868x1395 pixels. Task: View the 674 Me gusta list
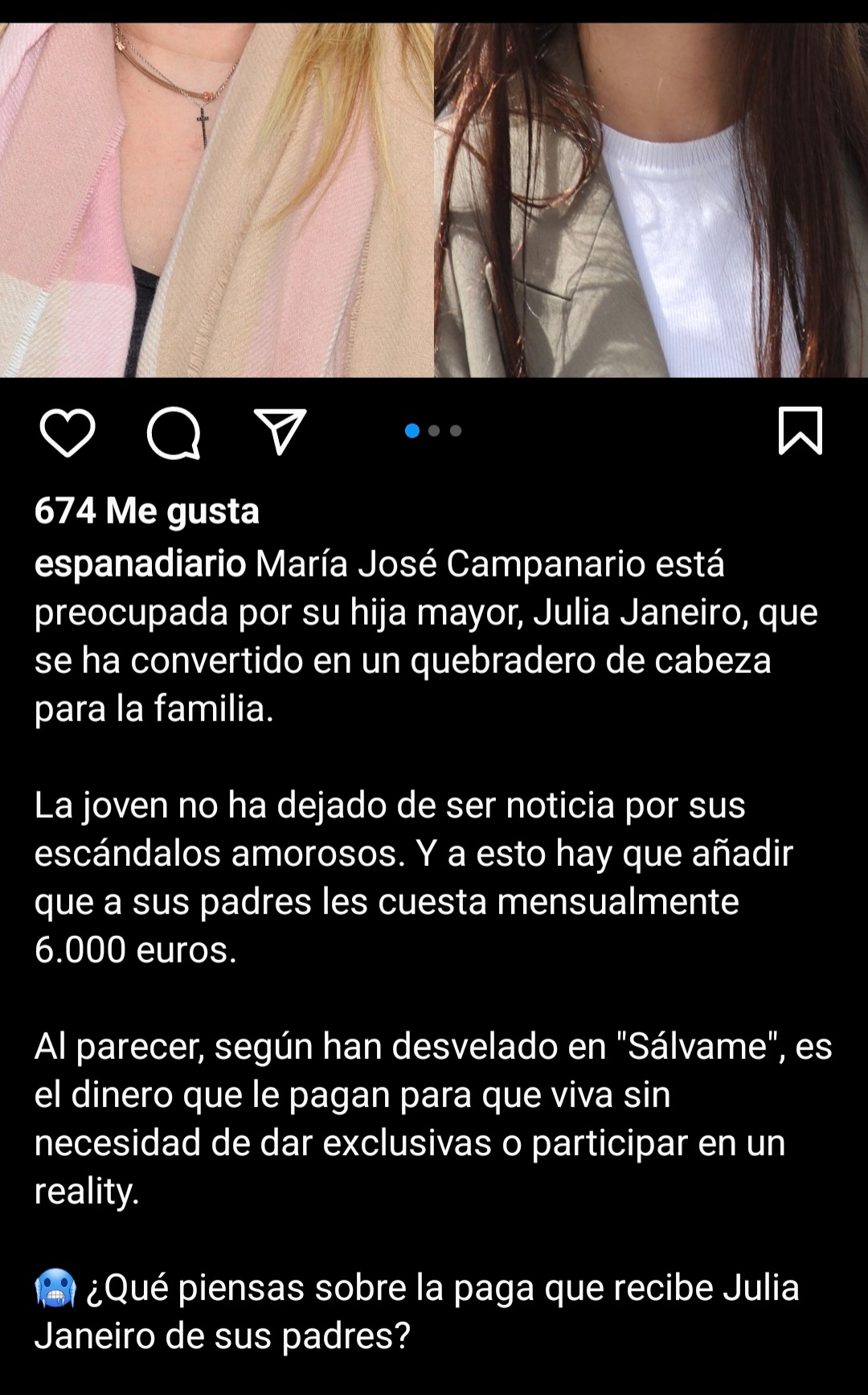[147, 511]
